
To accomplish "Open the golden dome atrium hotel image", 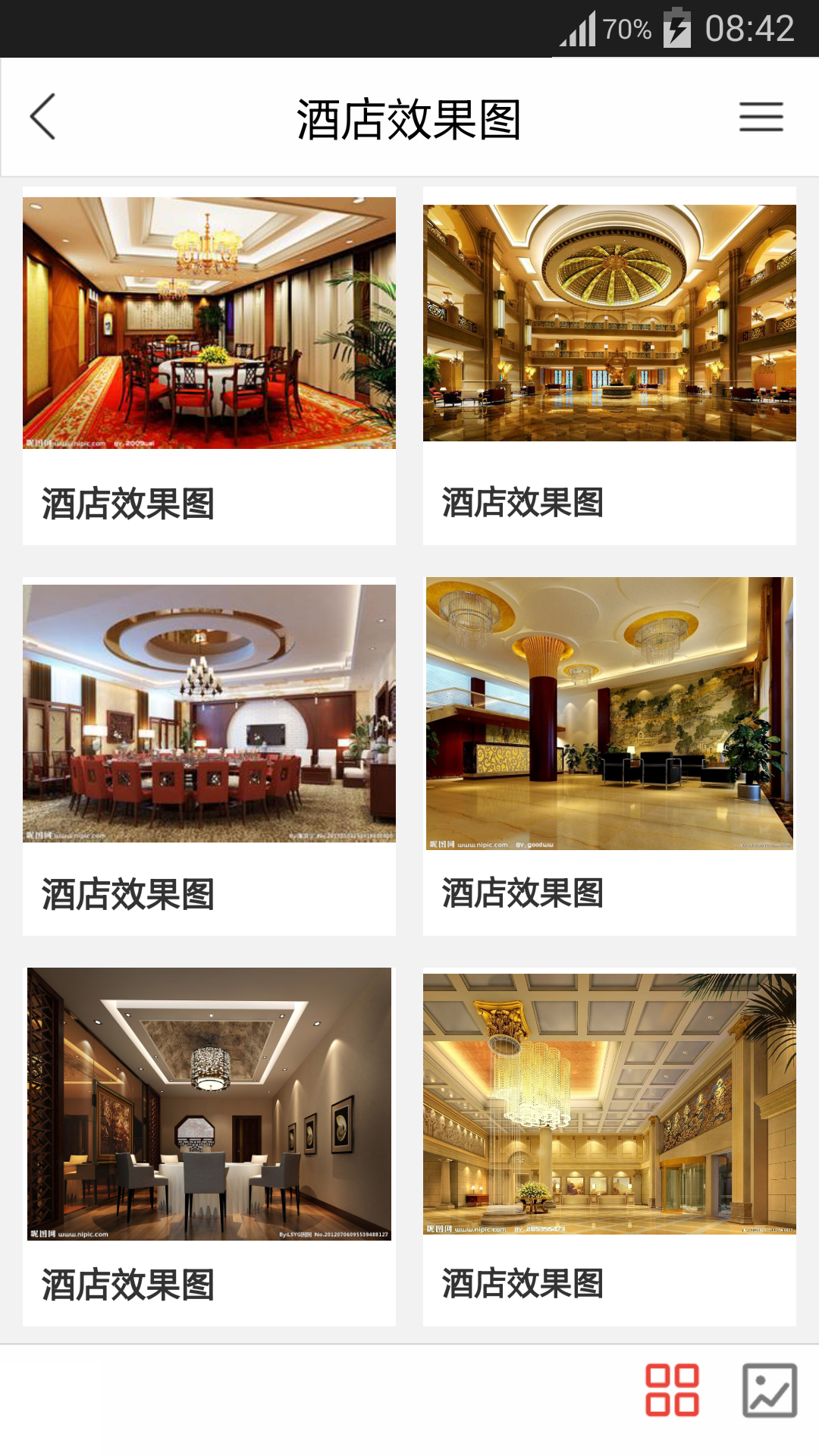I will [610, 323].
